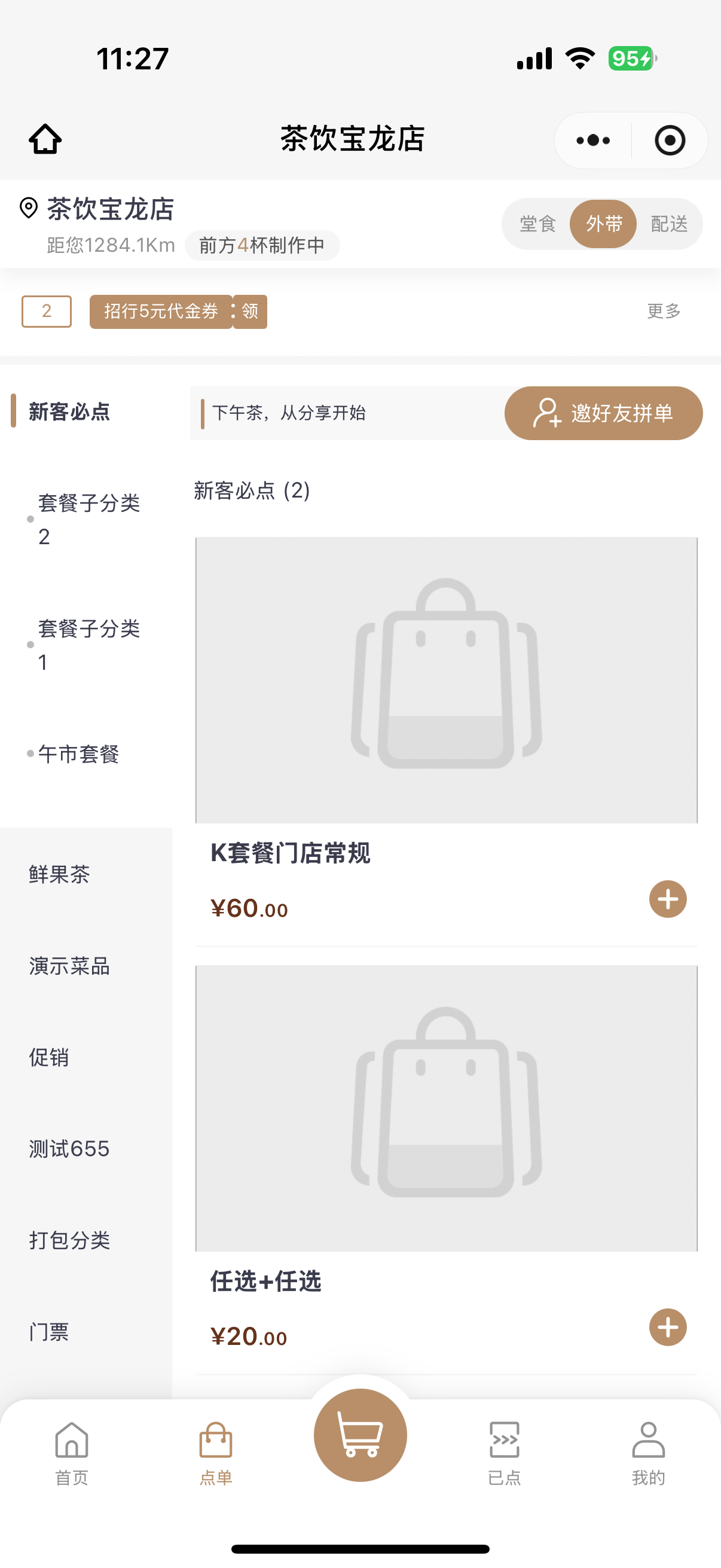
Task: Switch to the 已点 tab
Action: pyautogui.click(x=505, y=1454)
